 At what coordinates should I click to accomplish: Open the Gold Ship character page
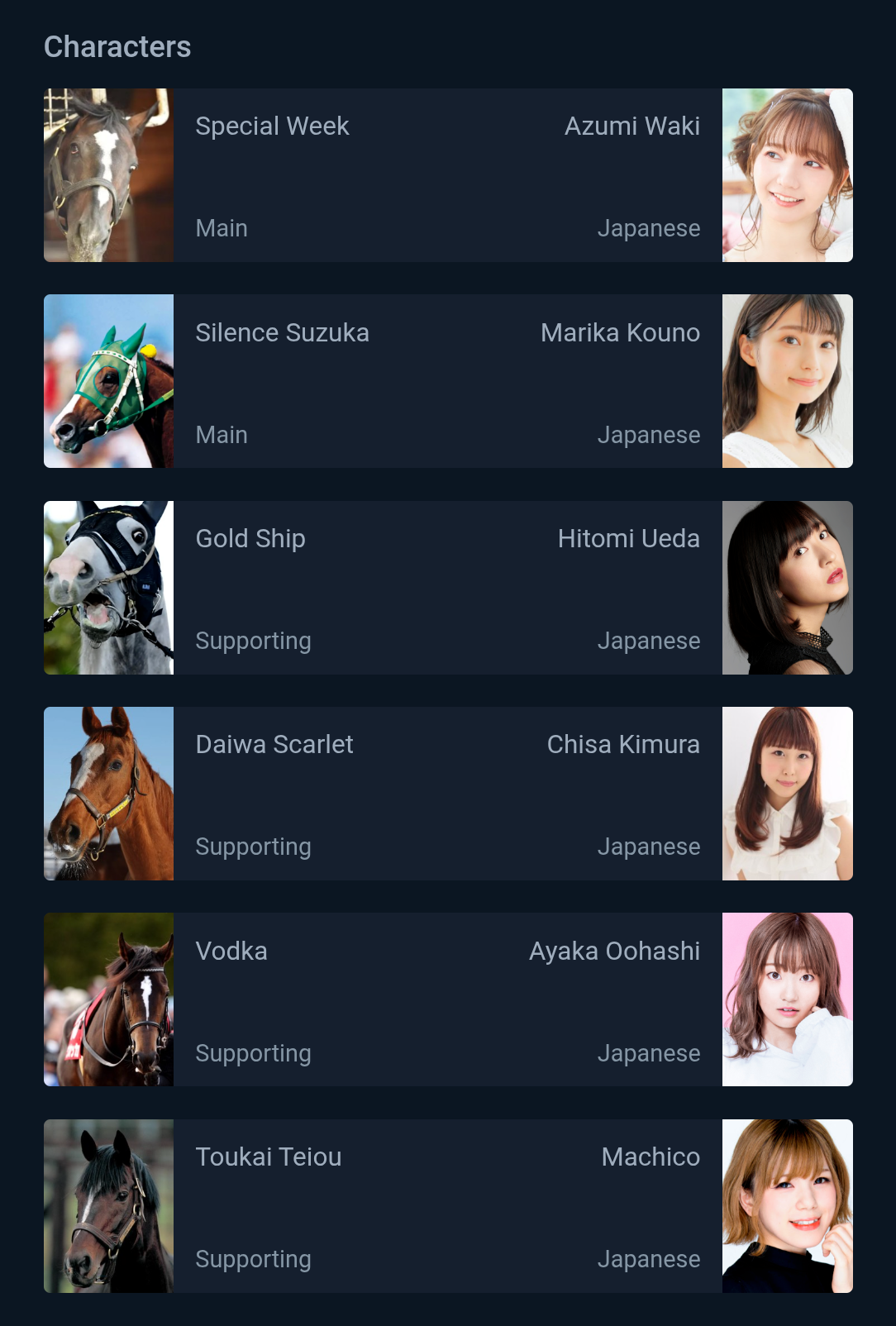(250, 539)
